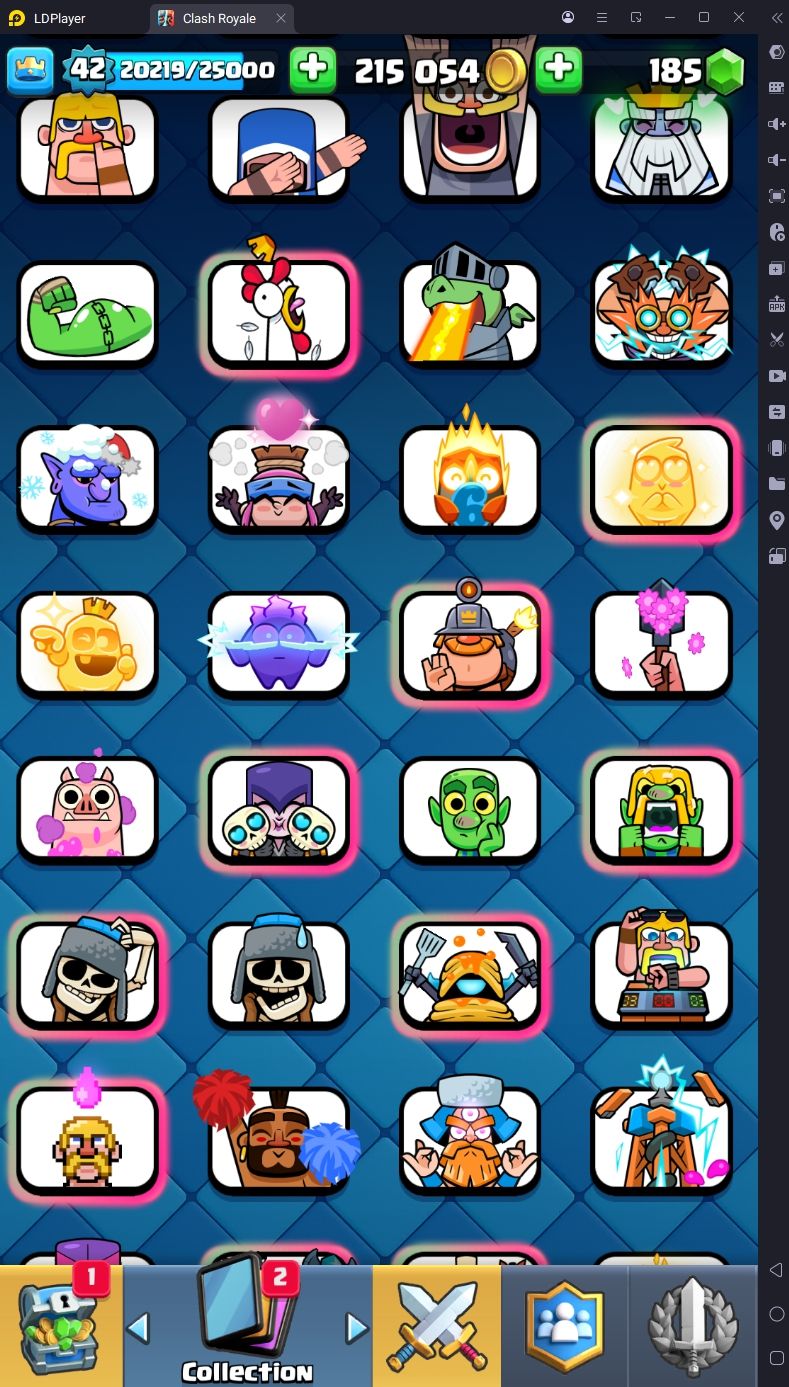Screen dimensions: 789x1387
Task: Buy gems using the plus beside coins
Action: pos(558,69)
